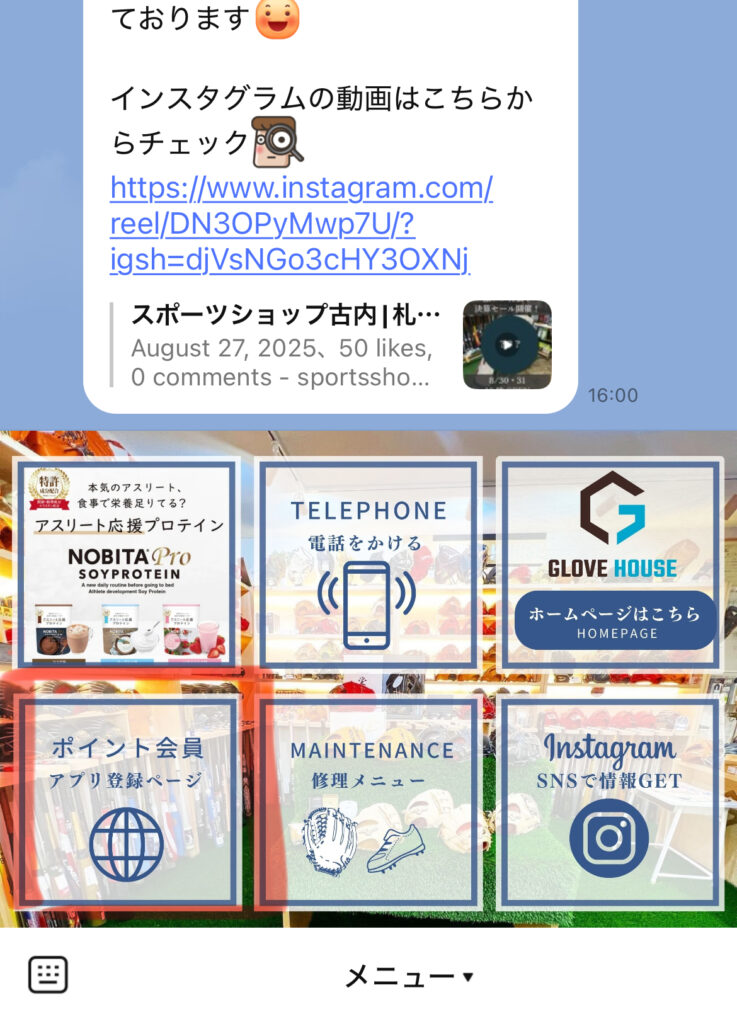Open the スポーツショップ古内 link preview card
Viewport: 737px width, 1024px height.
pos(330,345)
